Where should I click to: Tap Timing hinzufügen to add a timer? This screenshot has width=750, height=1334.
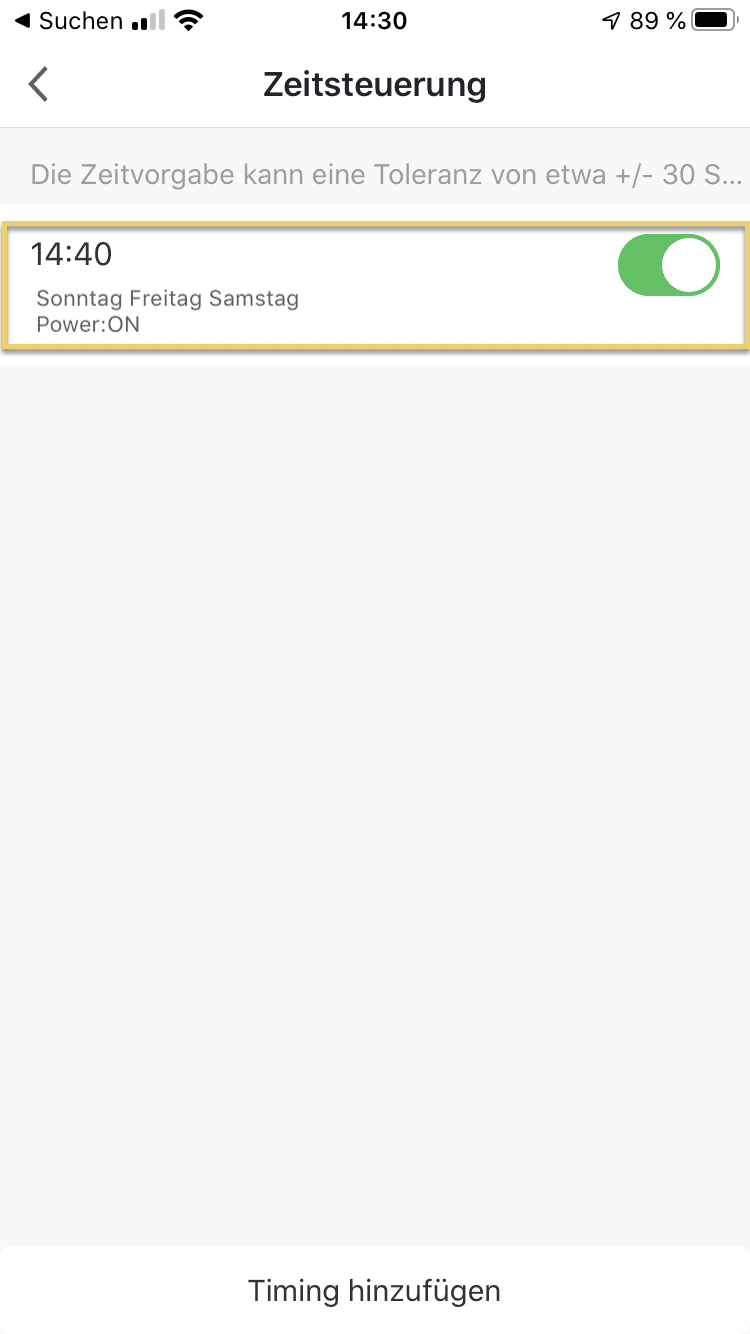[374, 1290]
